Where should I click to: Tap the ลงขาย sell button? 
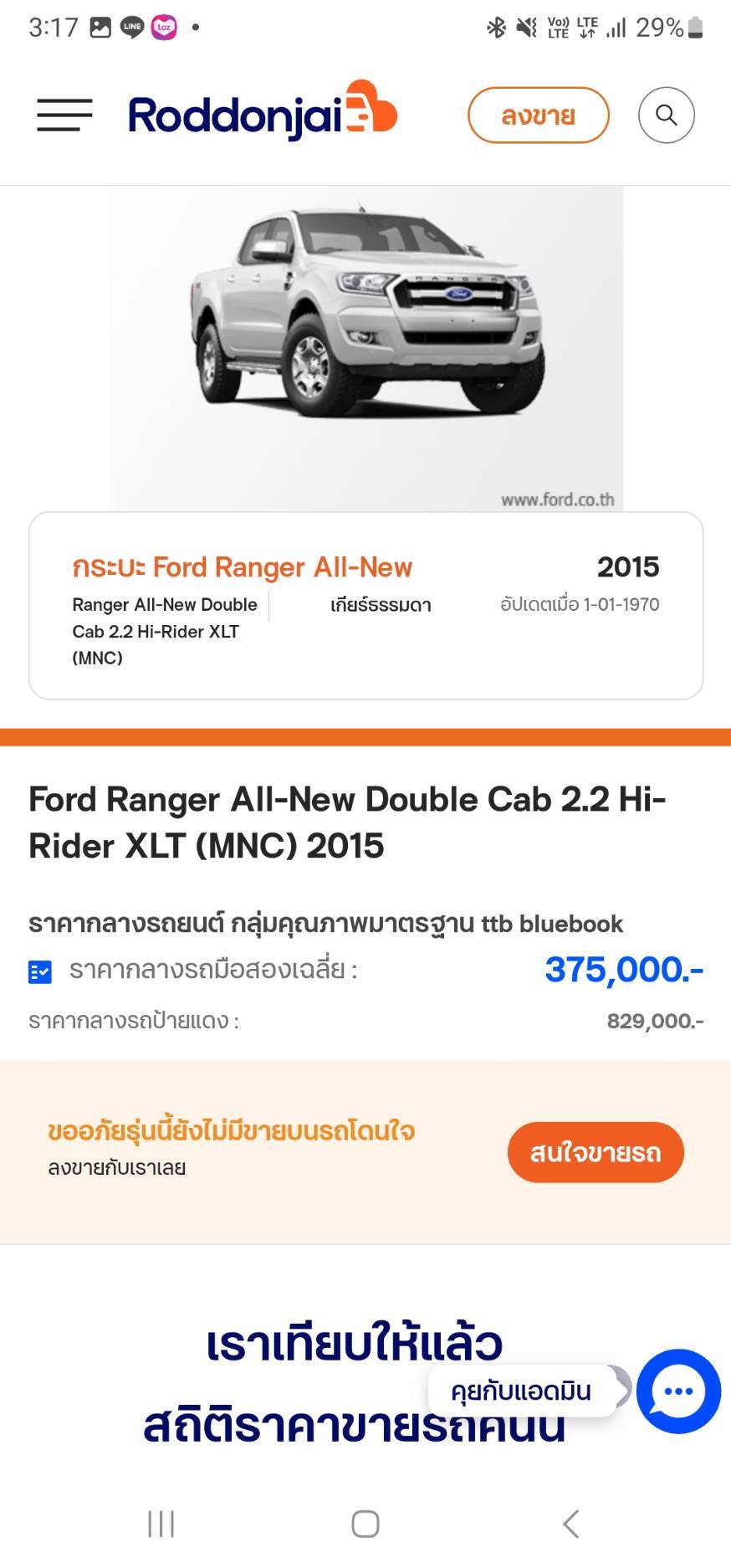538,115
